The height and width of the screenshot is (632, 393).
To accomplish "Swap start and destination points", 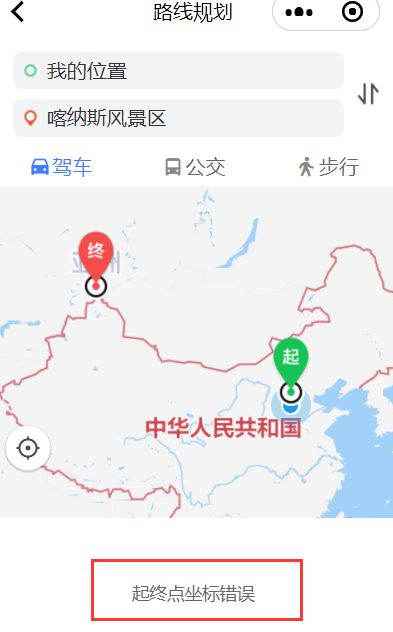I will point(368,94).
